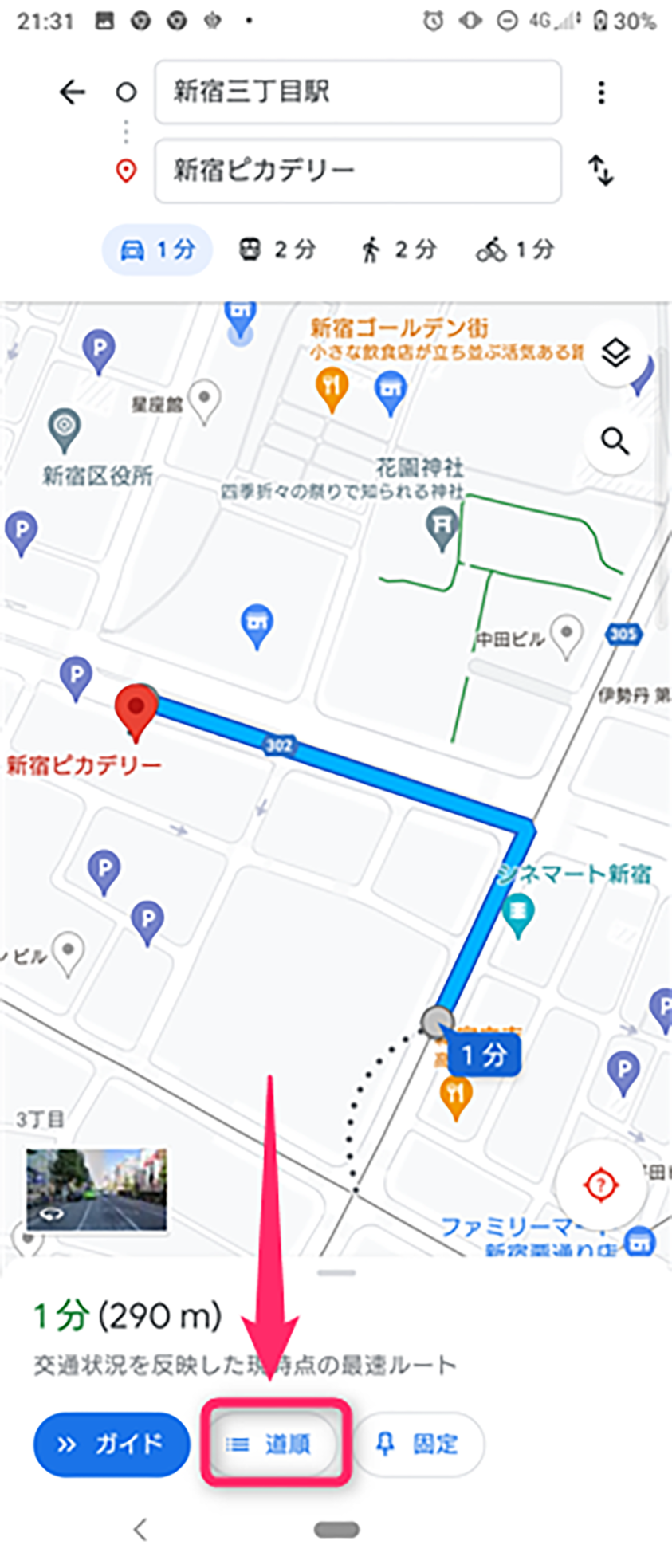Tap the system home pill
This screenshot has height=1568, width=672.
point(336,1530)
